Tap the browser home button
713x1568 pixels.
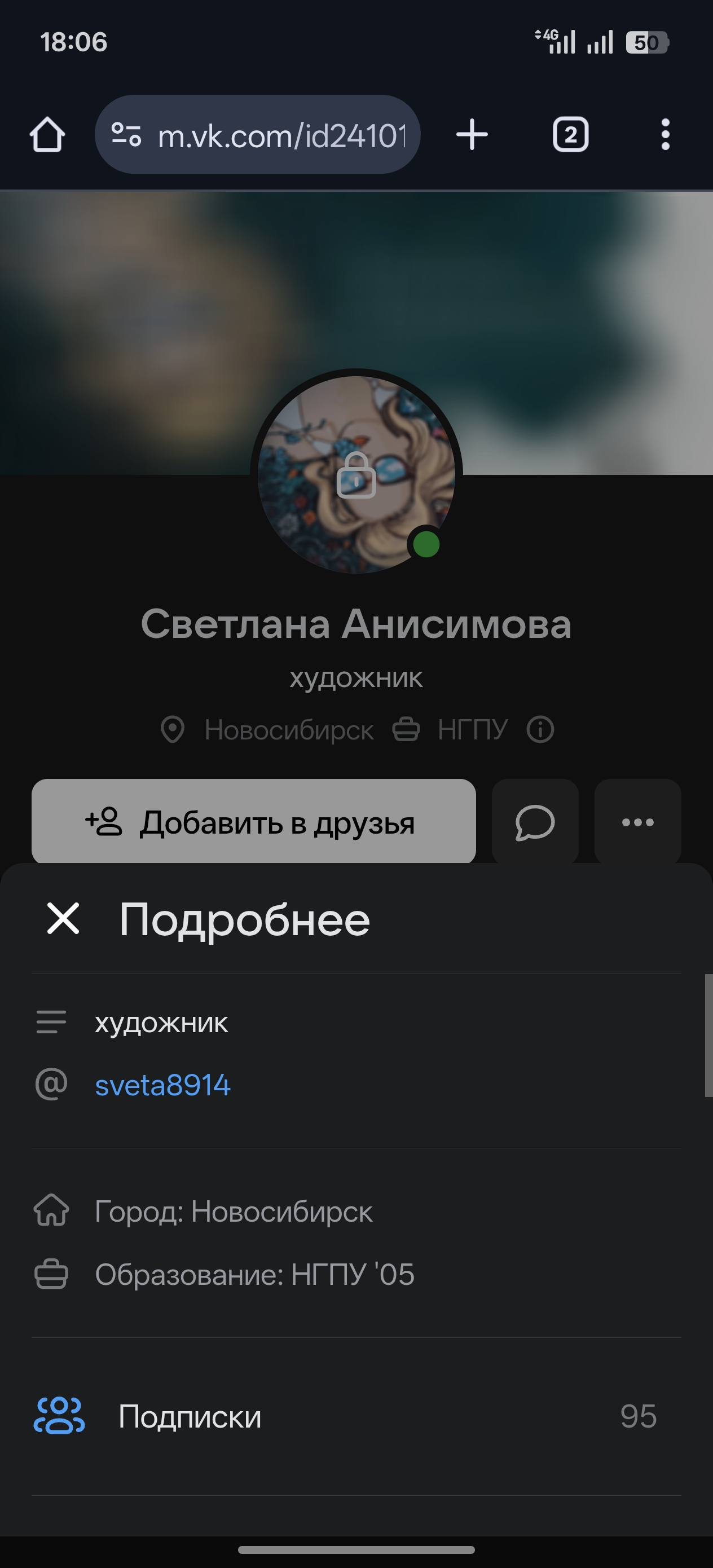[47, 135]
